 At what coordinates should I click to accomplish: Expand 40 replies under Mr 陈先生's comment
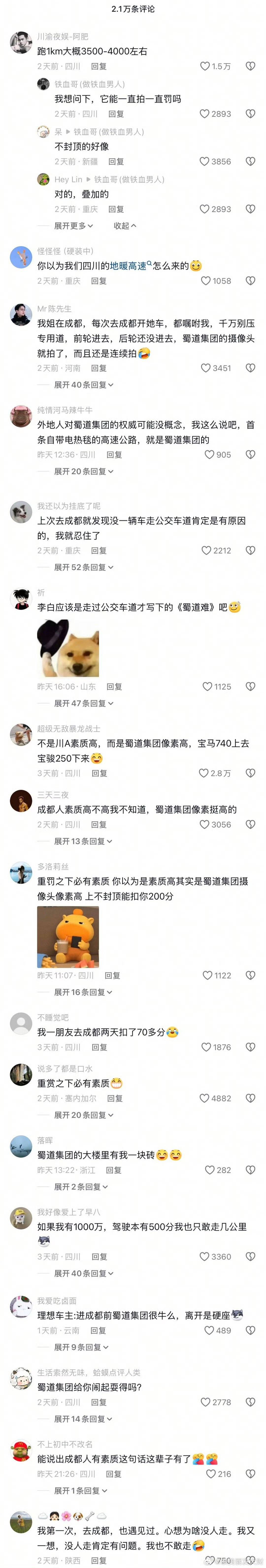83,385
